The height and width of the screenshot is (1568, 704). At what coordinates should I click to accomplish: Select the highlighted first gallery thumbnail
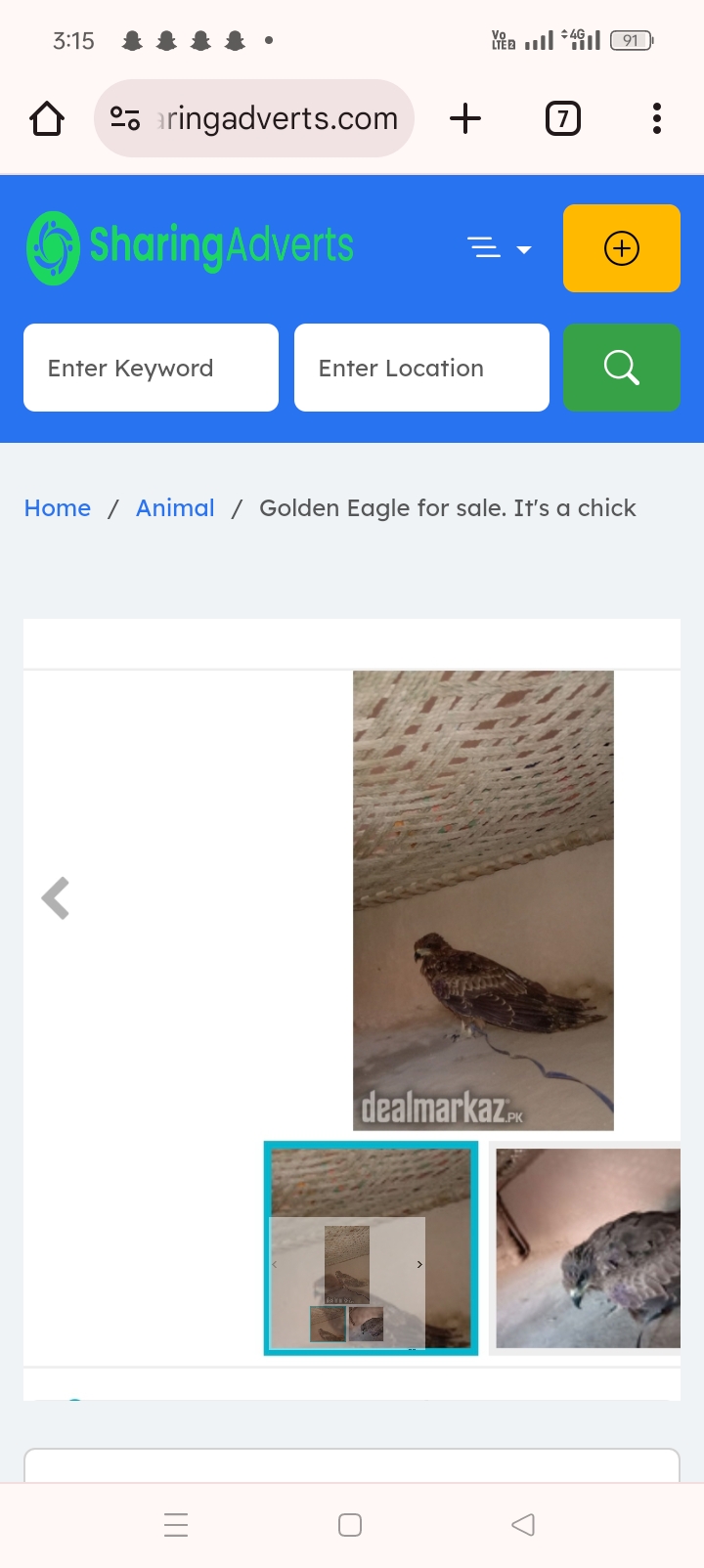[x=371, y=1248]
